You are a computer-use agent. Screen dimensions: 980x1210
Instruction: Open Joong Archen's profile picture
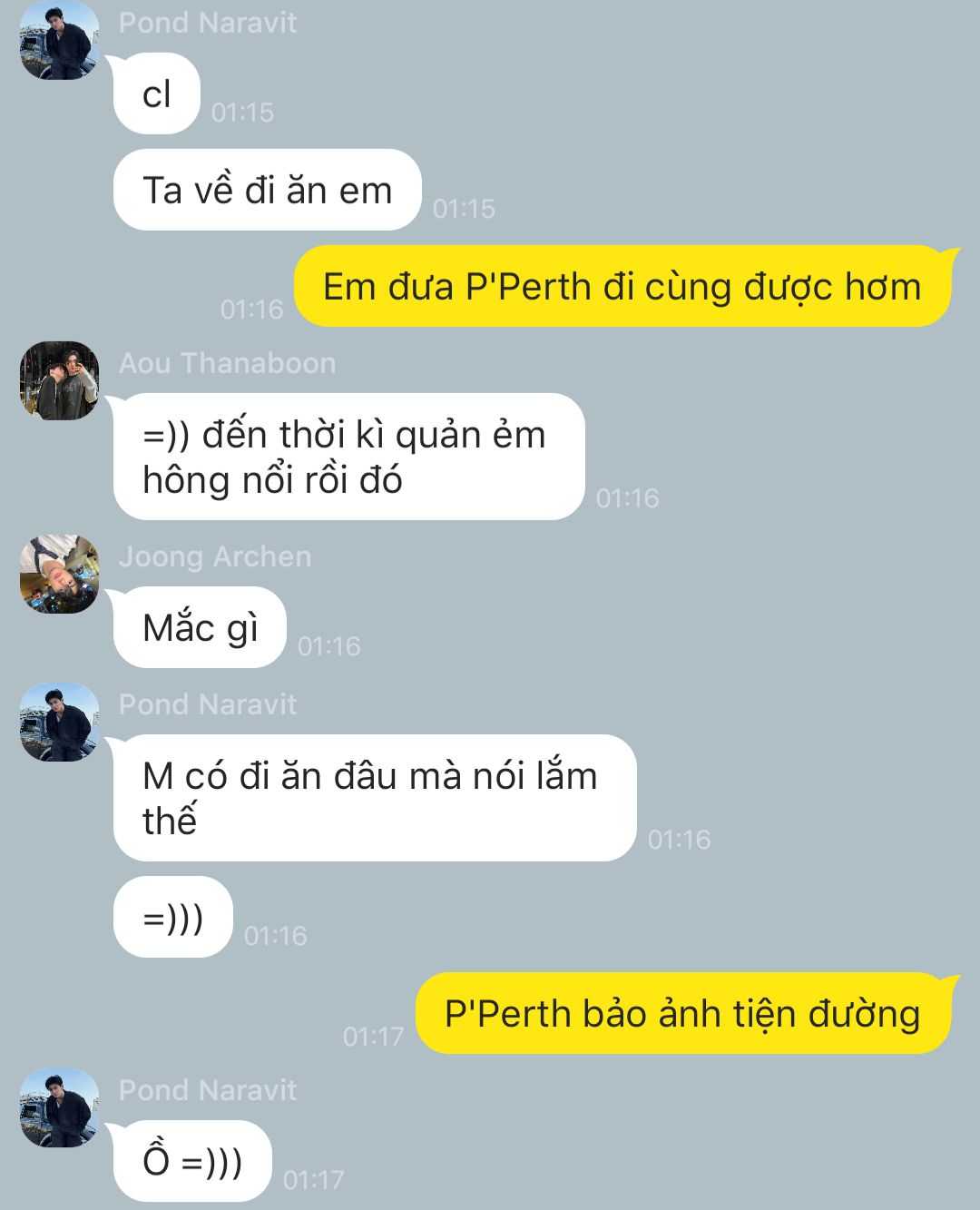click(59, 574)
